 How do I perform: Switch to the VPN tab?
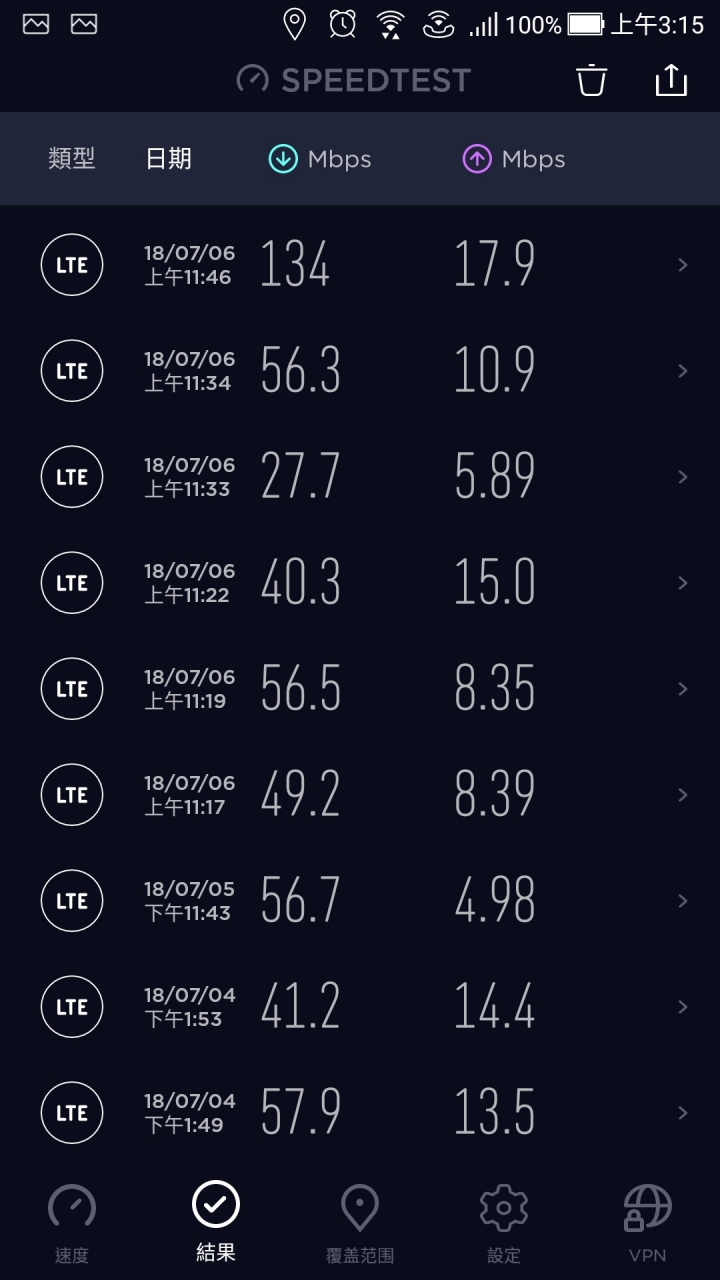[648, 1223]
